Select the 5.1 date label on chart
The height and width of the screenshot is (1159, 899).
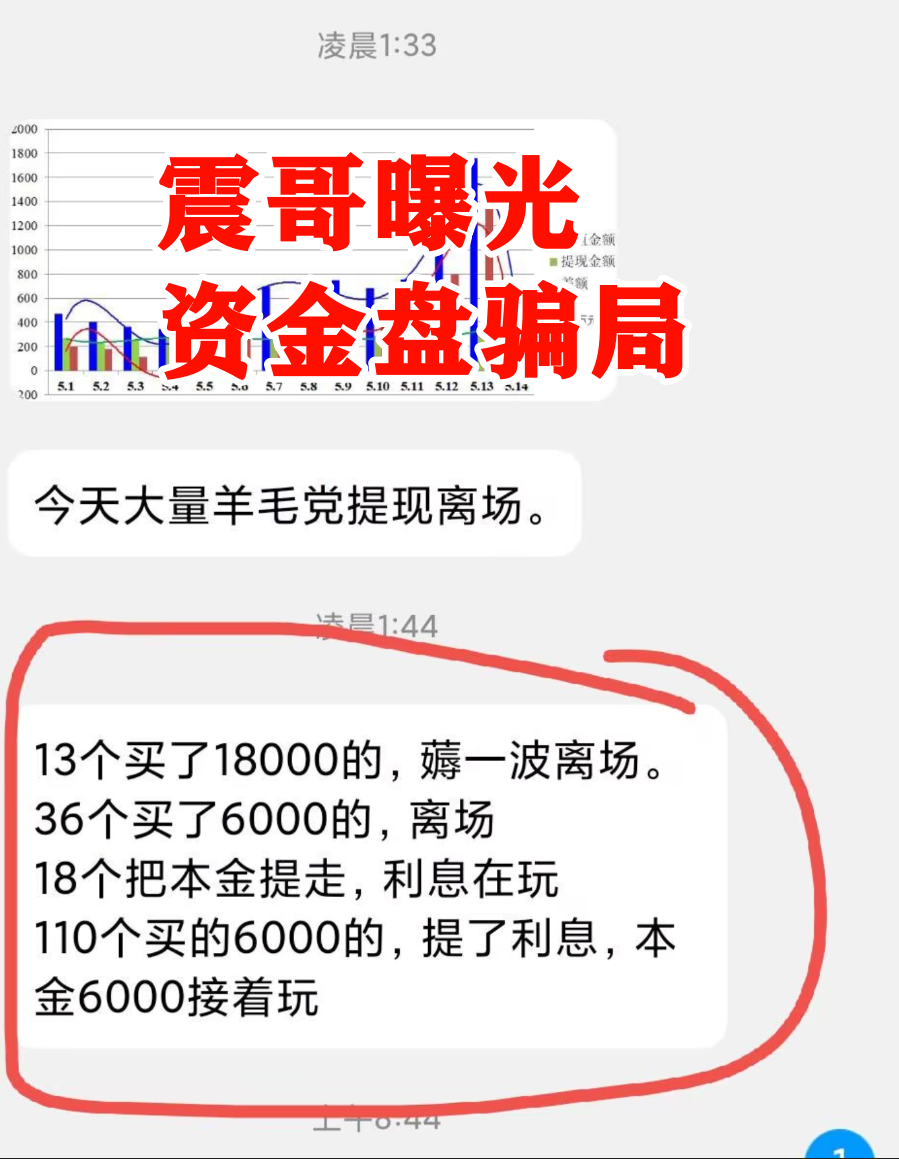click(x=65, y=384)
